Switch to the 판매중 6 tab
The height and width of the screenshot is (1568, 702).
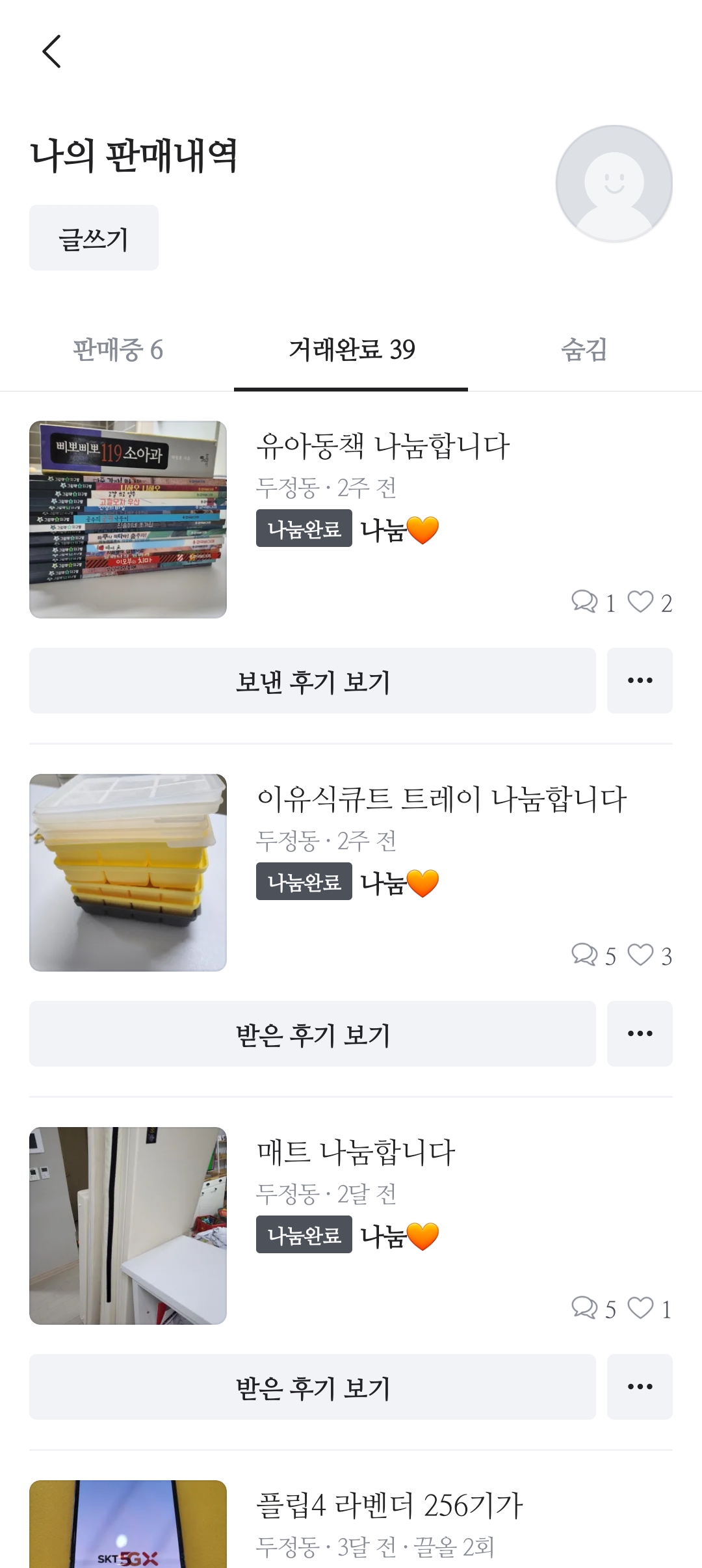coord(118,350)
